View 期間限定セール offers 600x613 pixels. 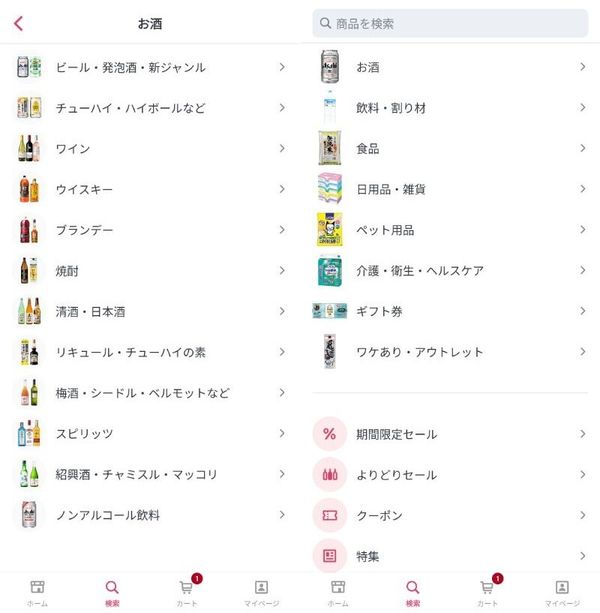tap(450, 434)
